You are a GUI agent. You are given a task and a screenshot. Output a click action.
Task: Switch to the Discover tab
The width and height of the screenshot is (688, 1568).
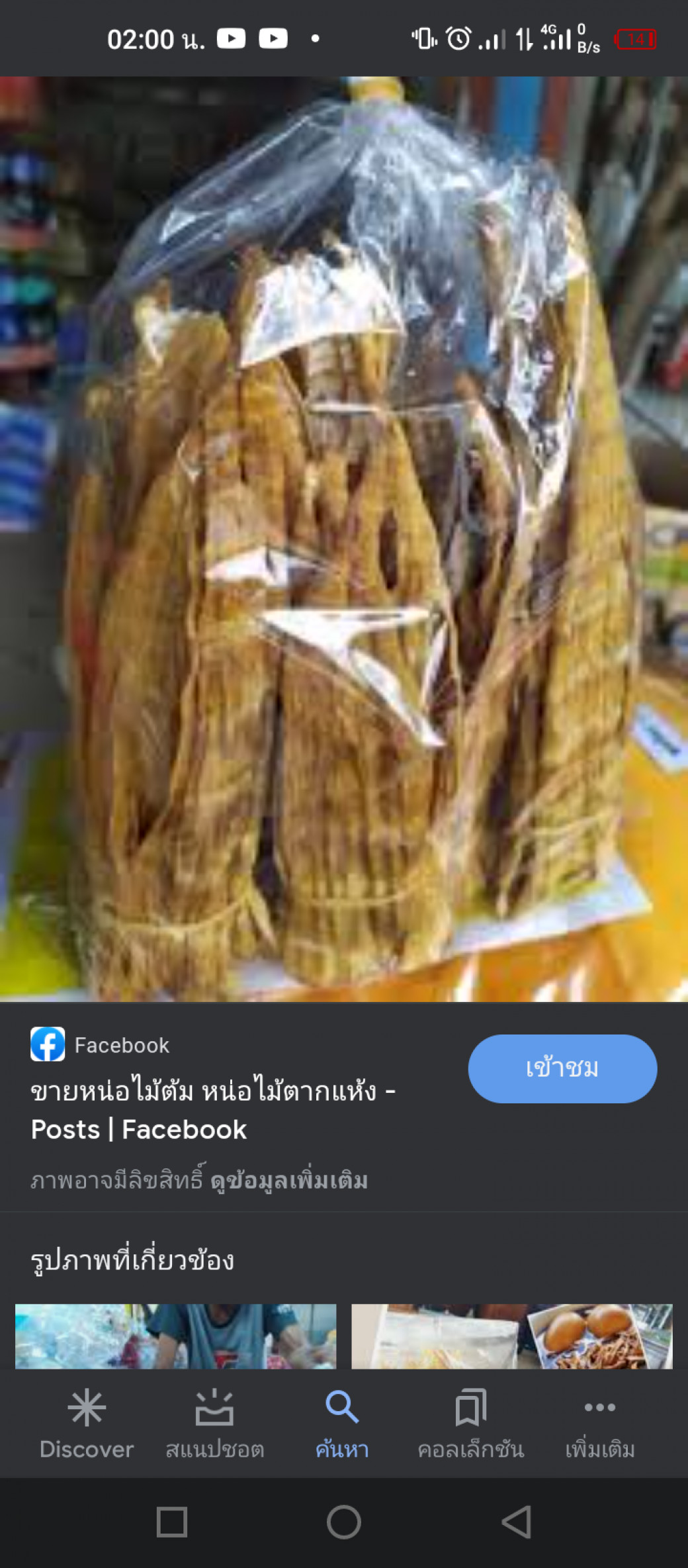pyautogui.click(x=87, y=1424)
